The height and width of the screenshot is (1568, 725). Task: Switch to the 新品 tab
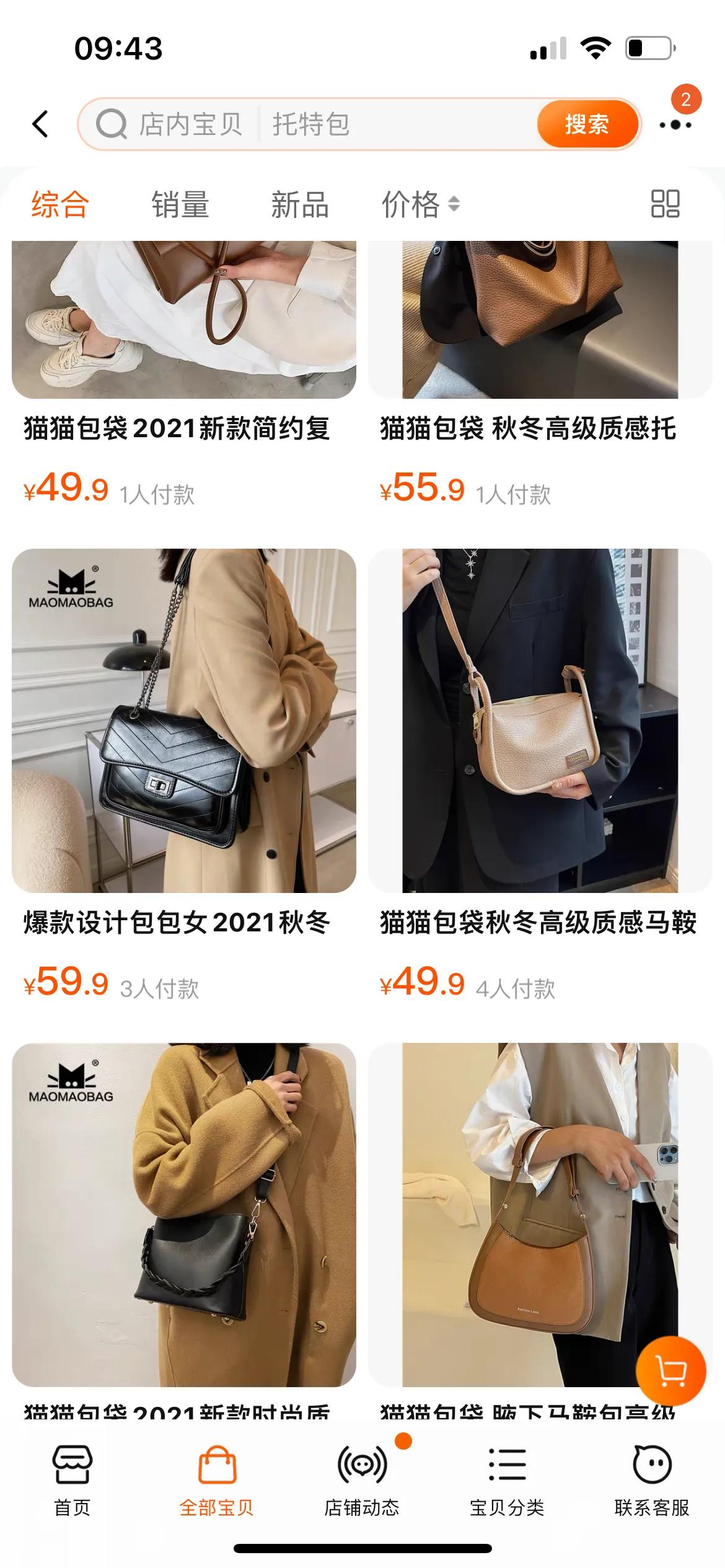(300, 204)
